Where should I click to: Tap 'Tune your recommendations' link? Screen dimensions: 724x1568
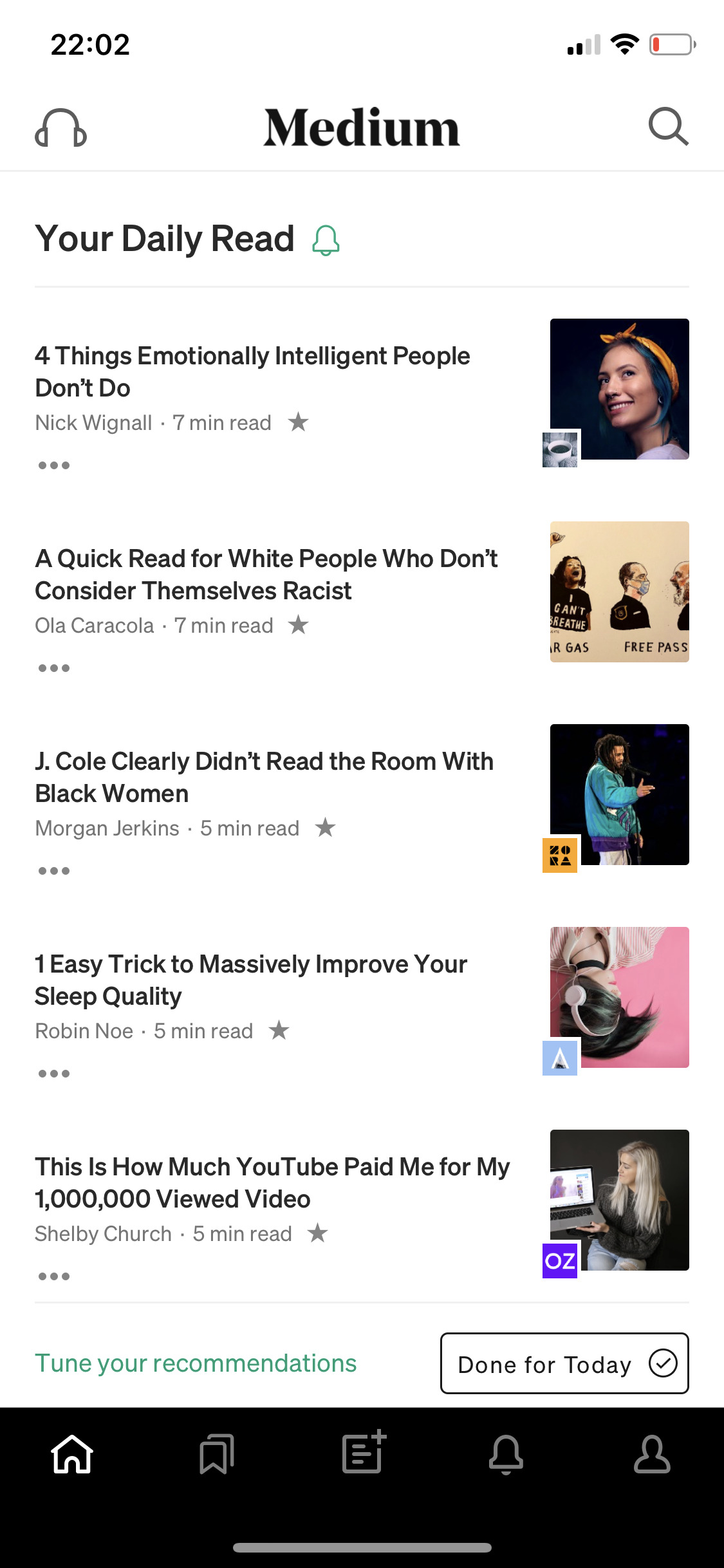pyautogui.click(x=196, y=1363)
